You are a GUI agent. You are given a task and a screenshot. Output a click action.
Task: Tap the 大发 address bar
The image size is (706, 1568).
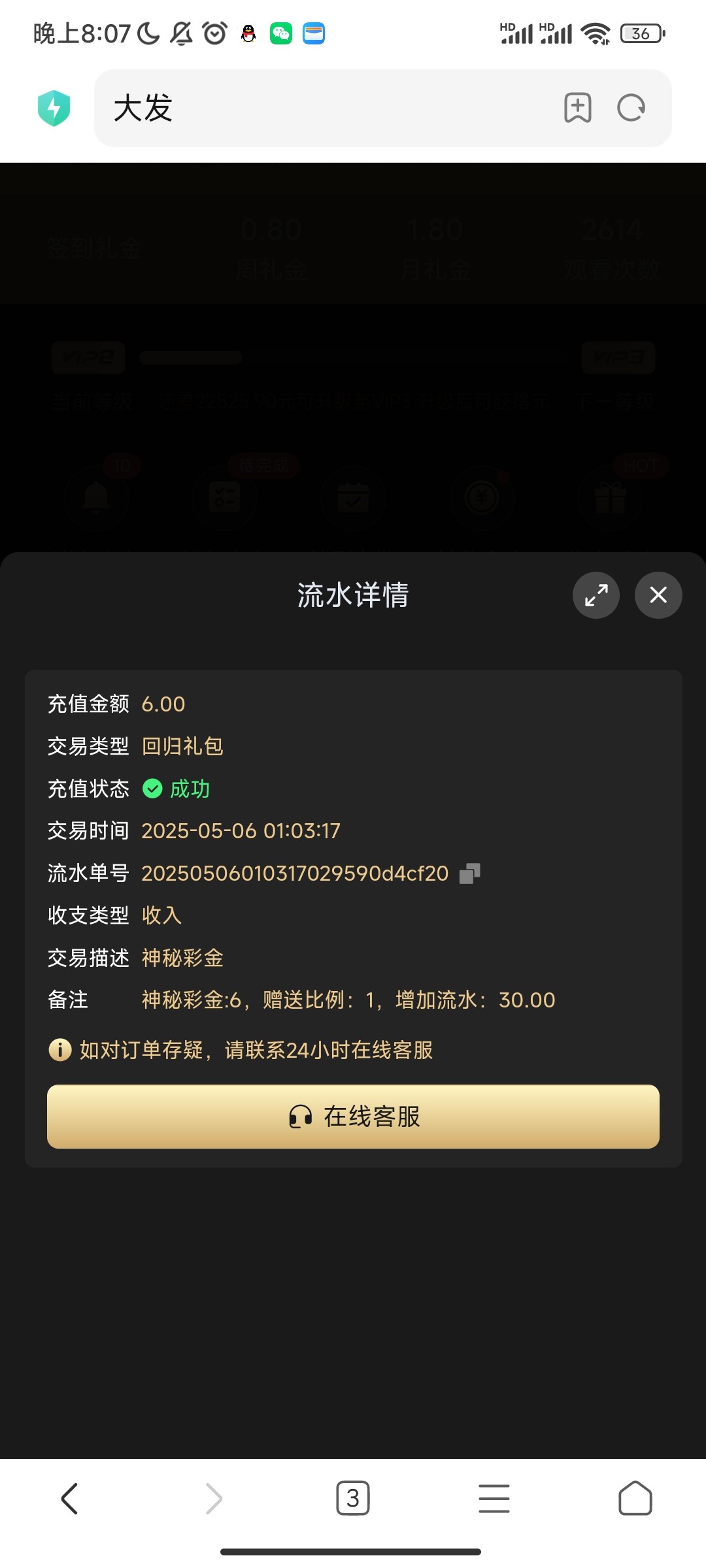pyautogui.click(x=327, y=108)
